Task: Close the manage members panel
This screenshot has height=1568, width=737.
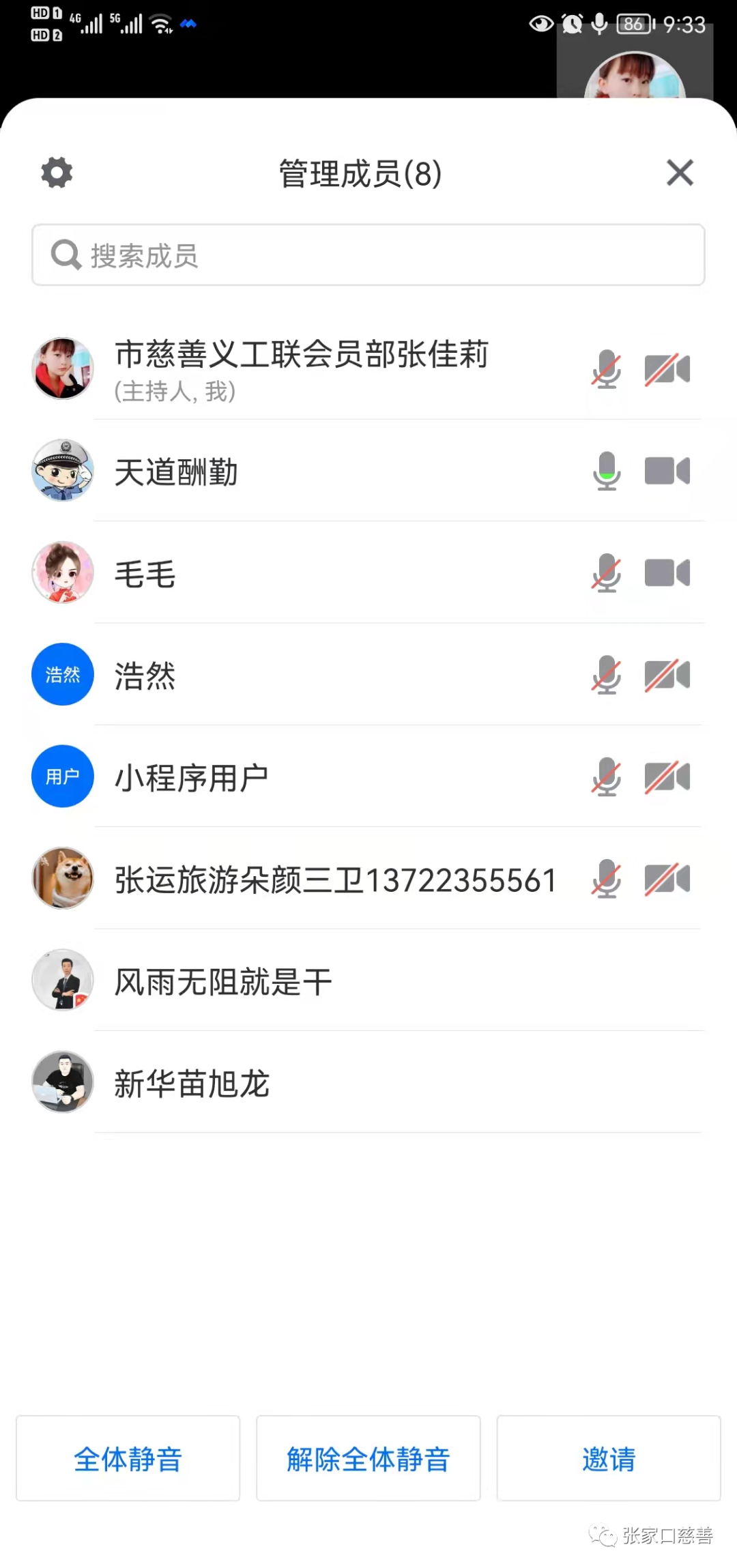Action: (x=680, y=173)
